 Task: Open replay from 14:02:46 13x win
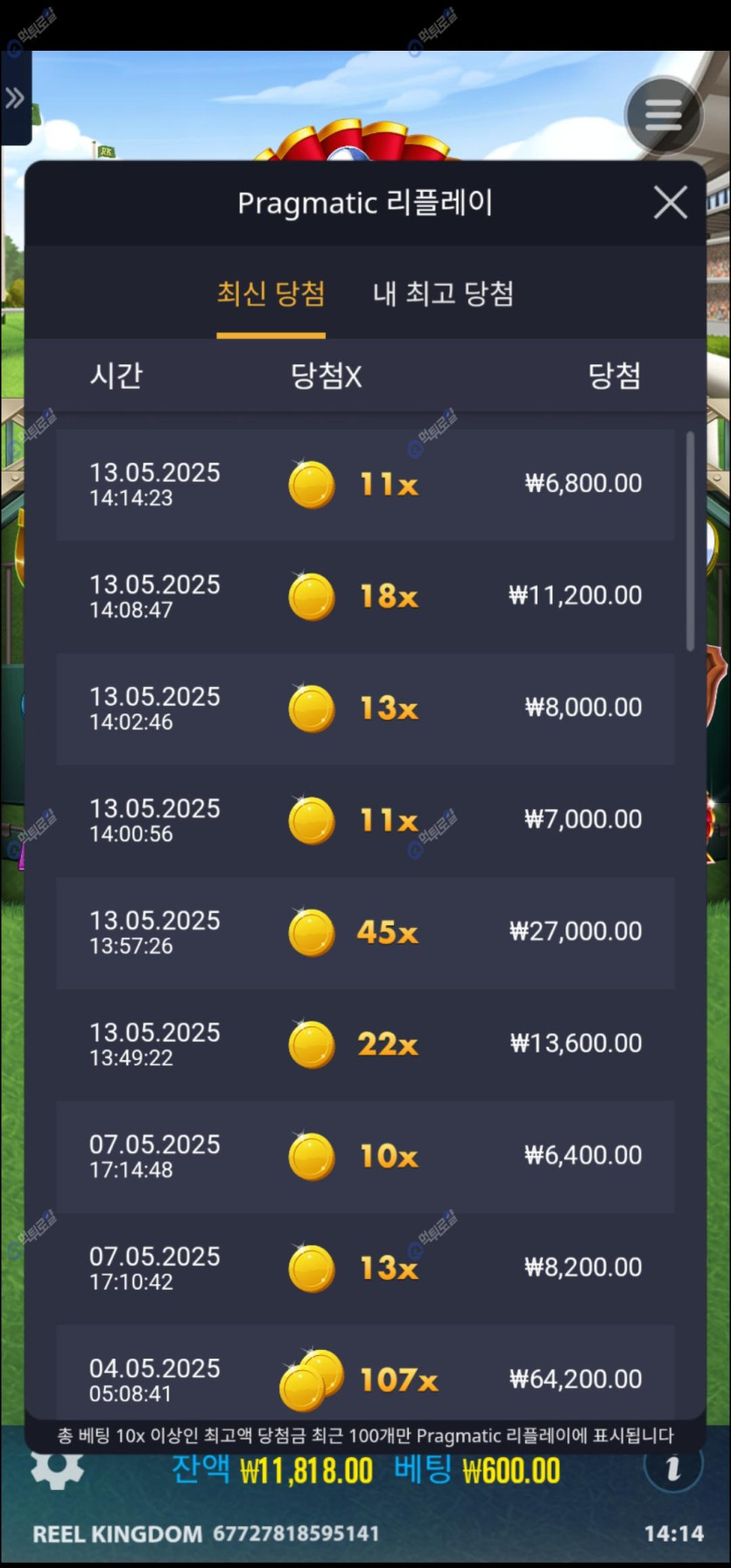pyautogui.click(x=365, y=708)
